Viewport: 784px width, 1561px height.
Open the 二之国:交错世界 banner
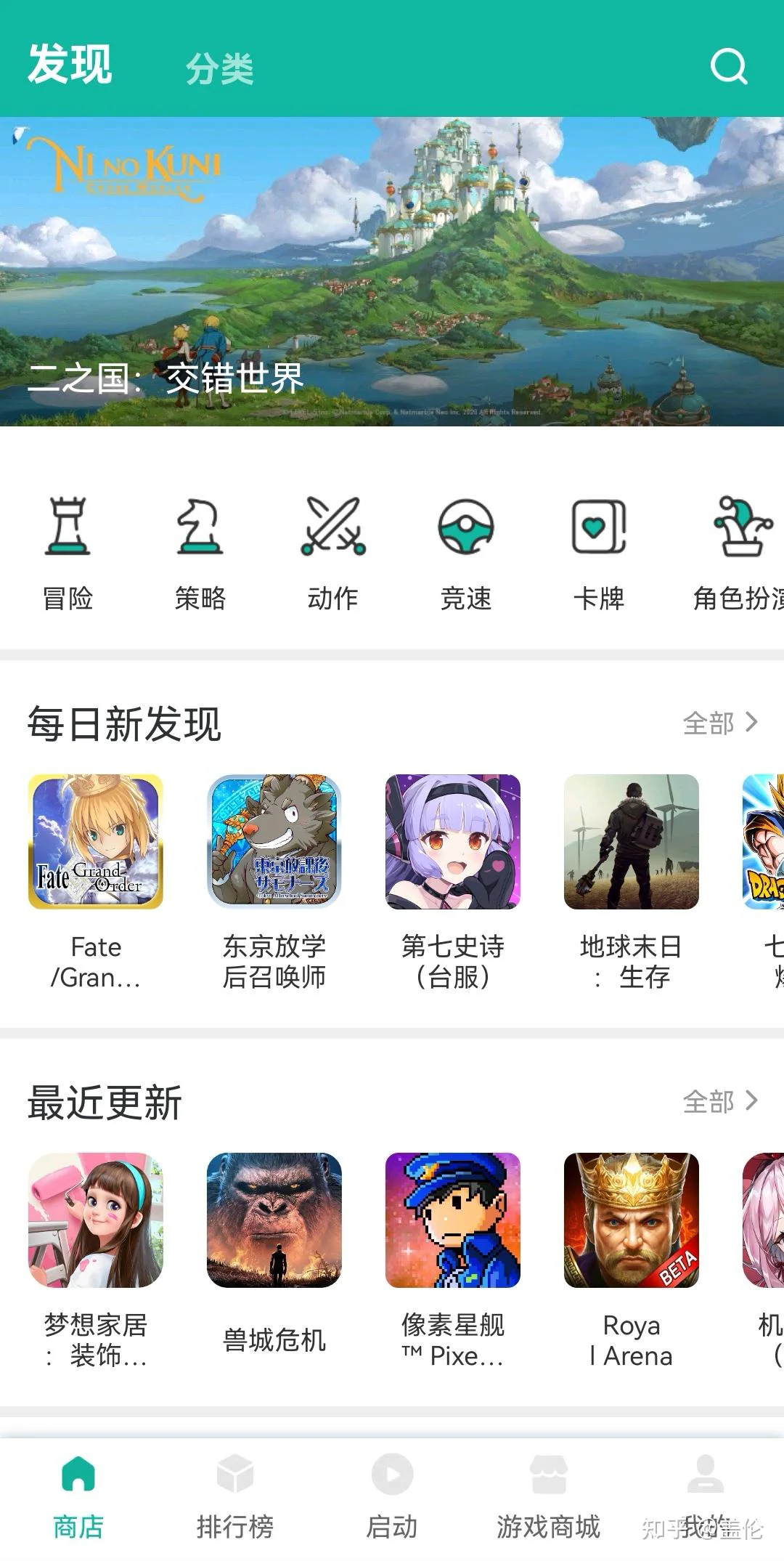[392, 271]
